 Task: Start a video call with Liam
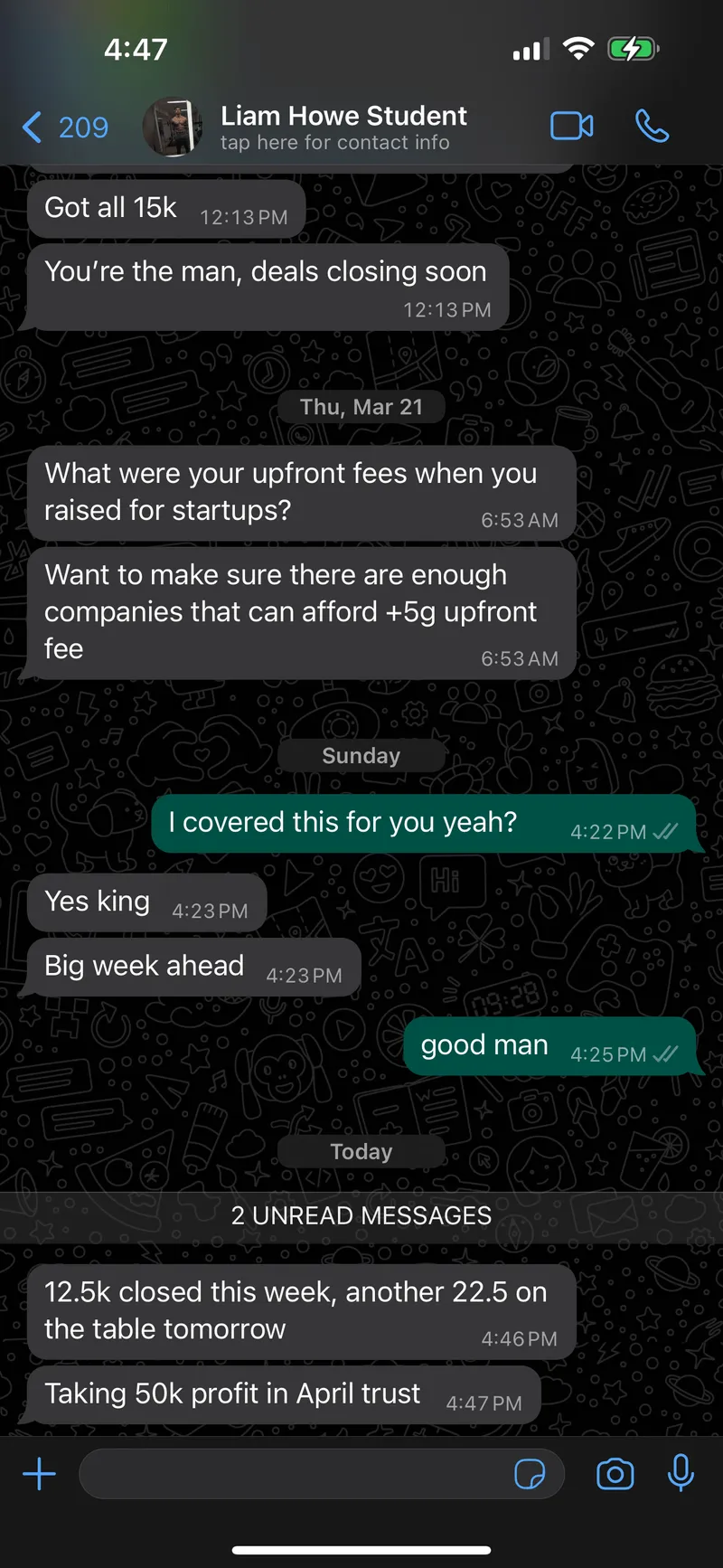pyautogui.click(x=572, y=126)
